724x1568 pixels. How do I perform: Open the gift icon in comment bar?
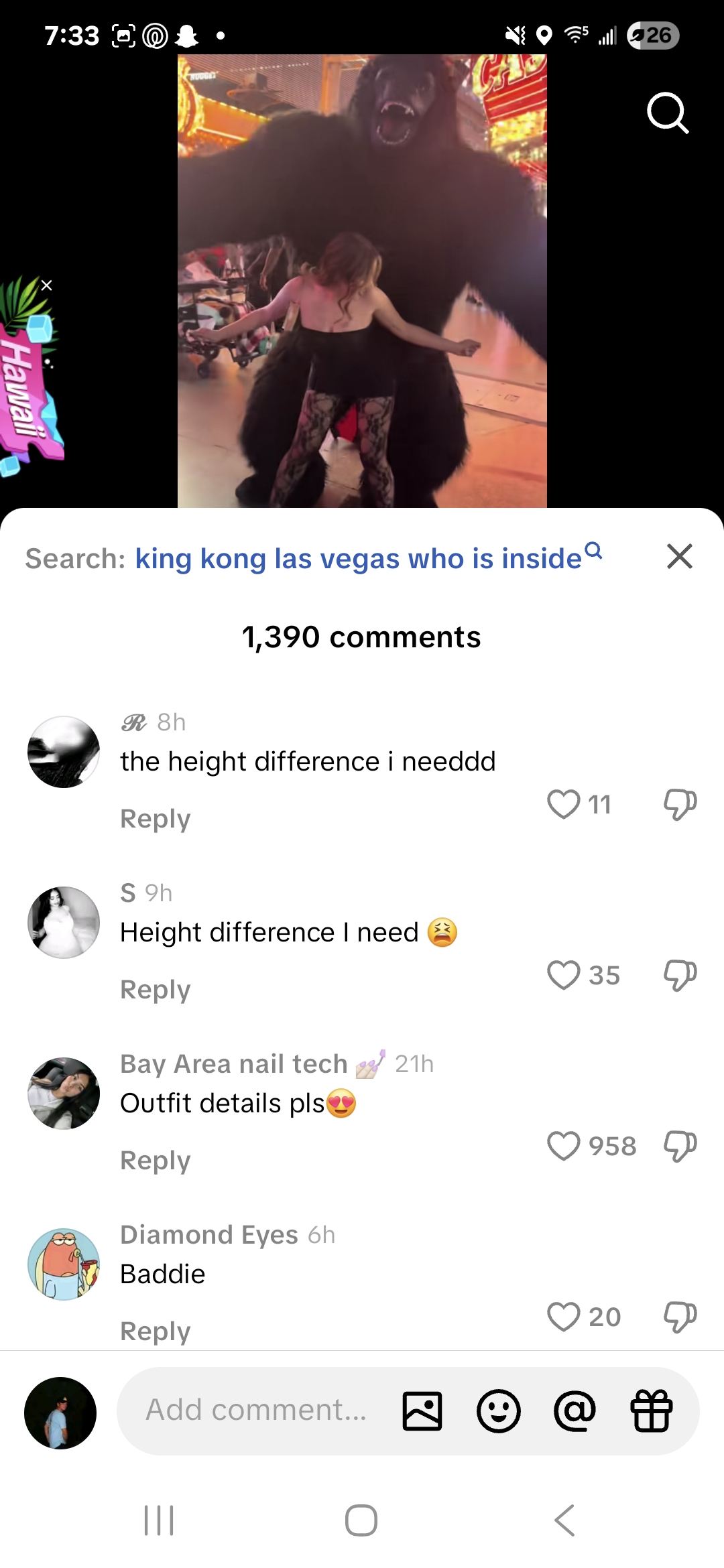point(651,1411)
